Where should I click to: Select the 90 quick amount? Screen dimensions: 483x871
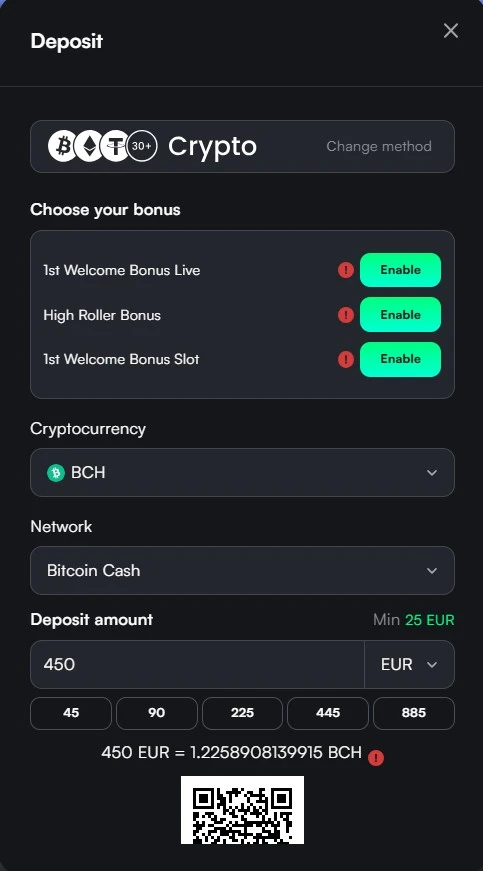(157, 713)
